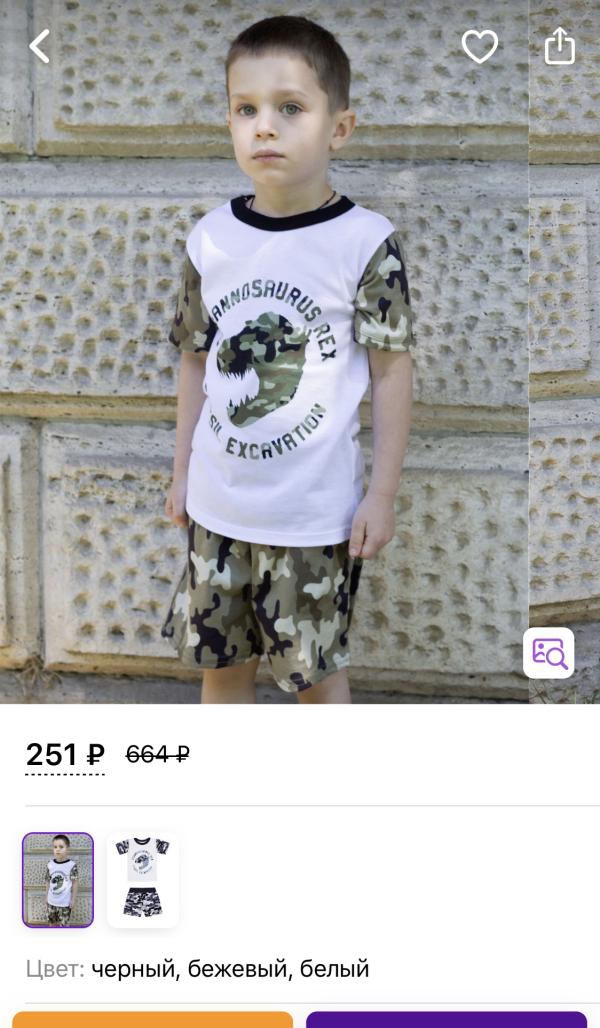
Task: Choose the black and white set variant
Action: (143, 880)
